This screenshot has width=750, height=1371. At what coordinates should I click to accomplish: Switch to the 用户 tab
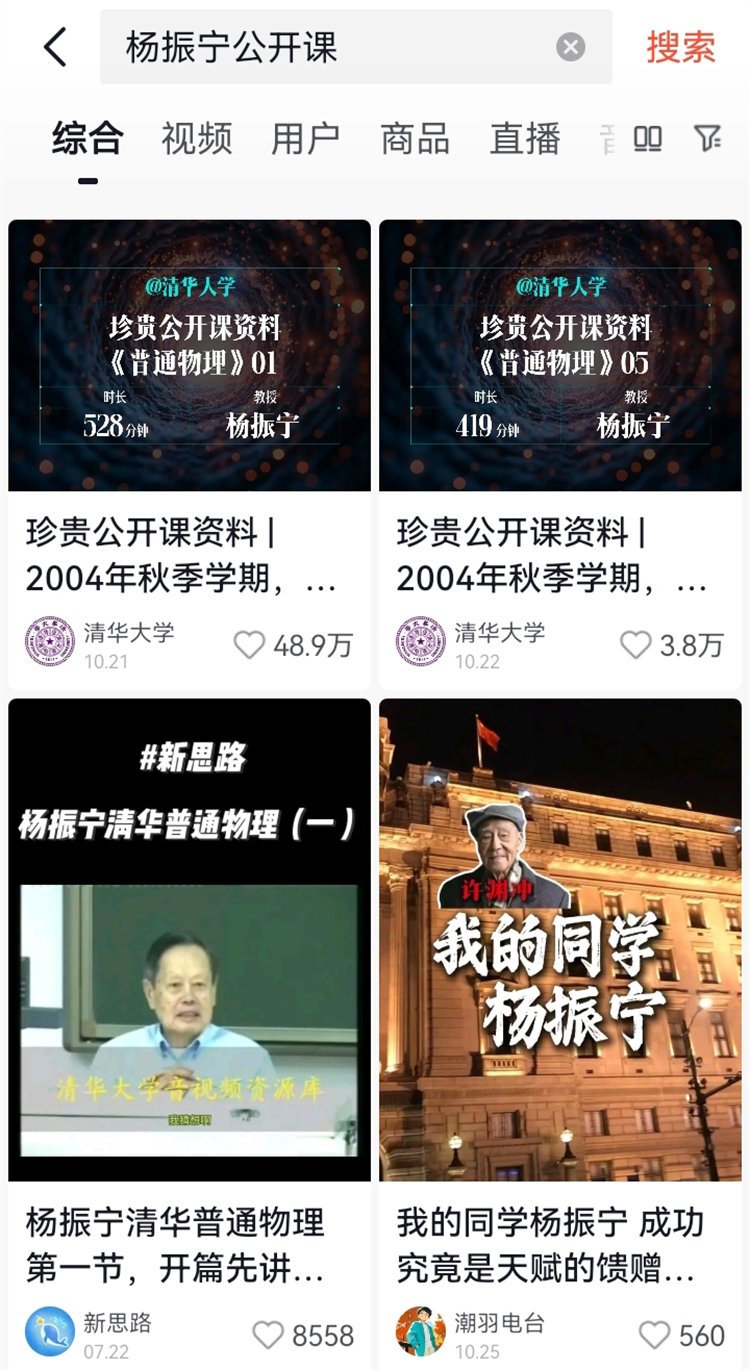coord(306,139)
